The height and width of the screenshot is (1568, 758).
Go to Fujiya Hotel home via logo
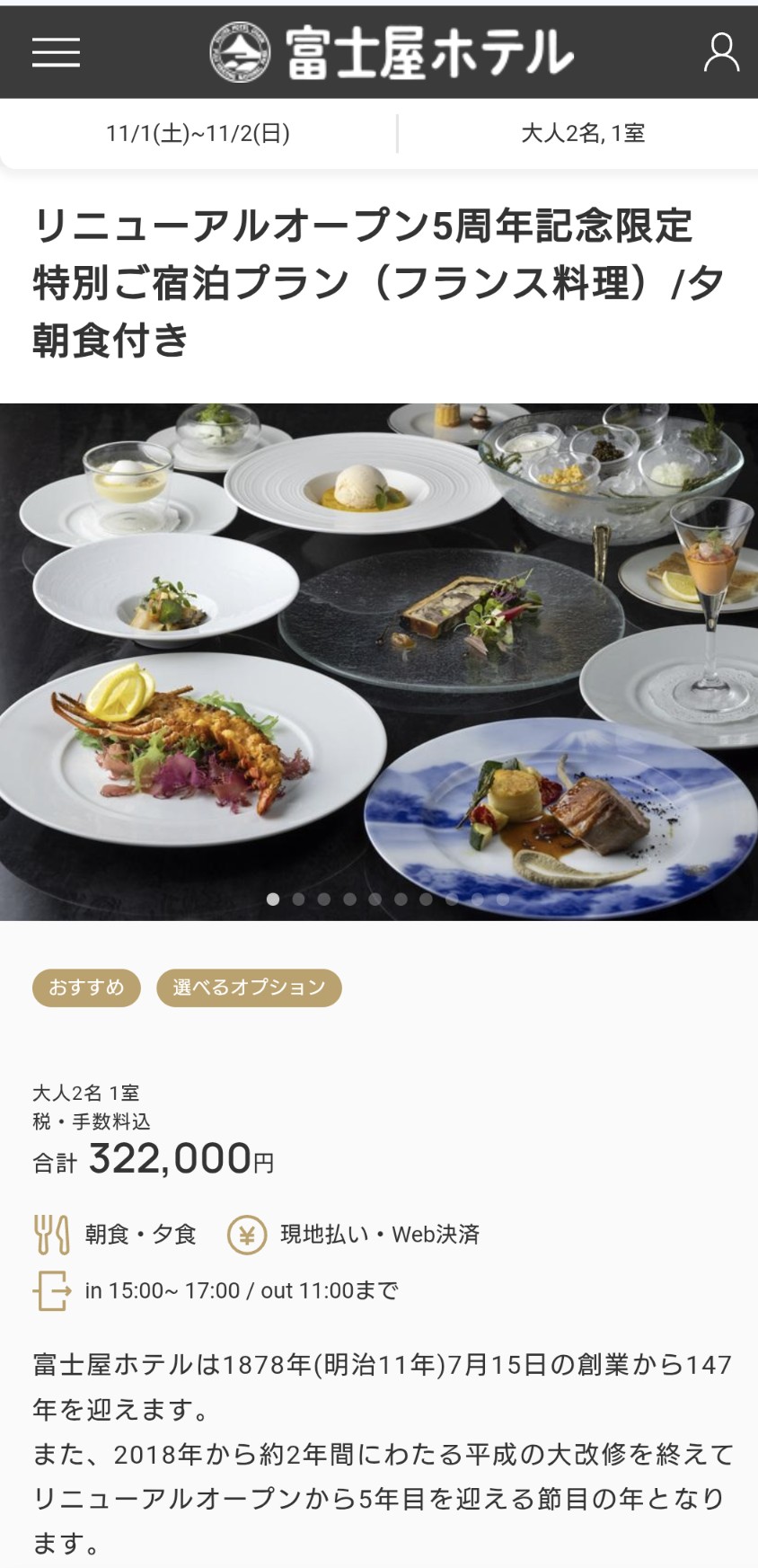(392, 52)
